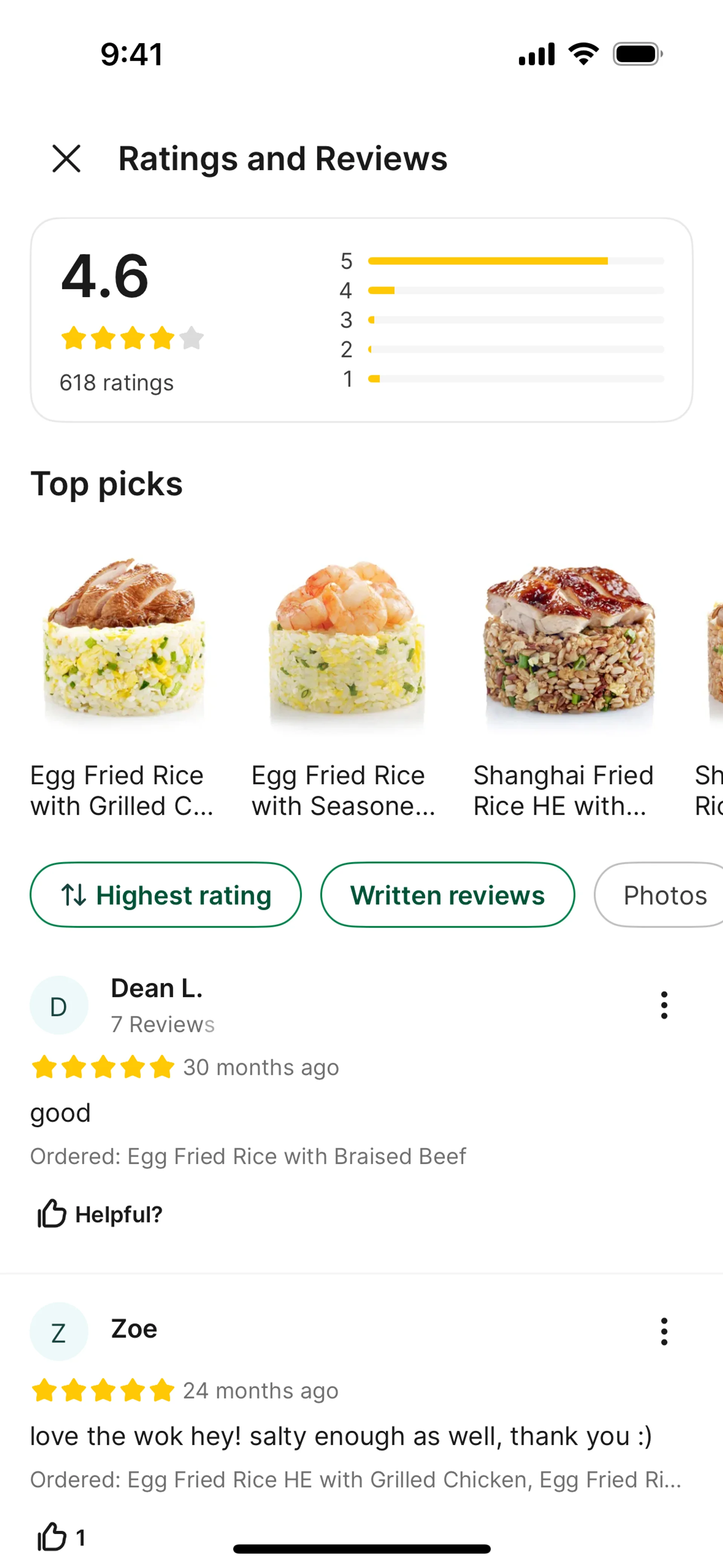Close the Ratings and Reviews screen

point(66,159)
